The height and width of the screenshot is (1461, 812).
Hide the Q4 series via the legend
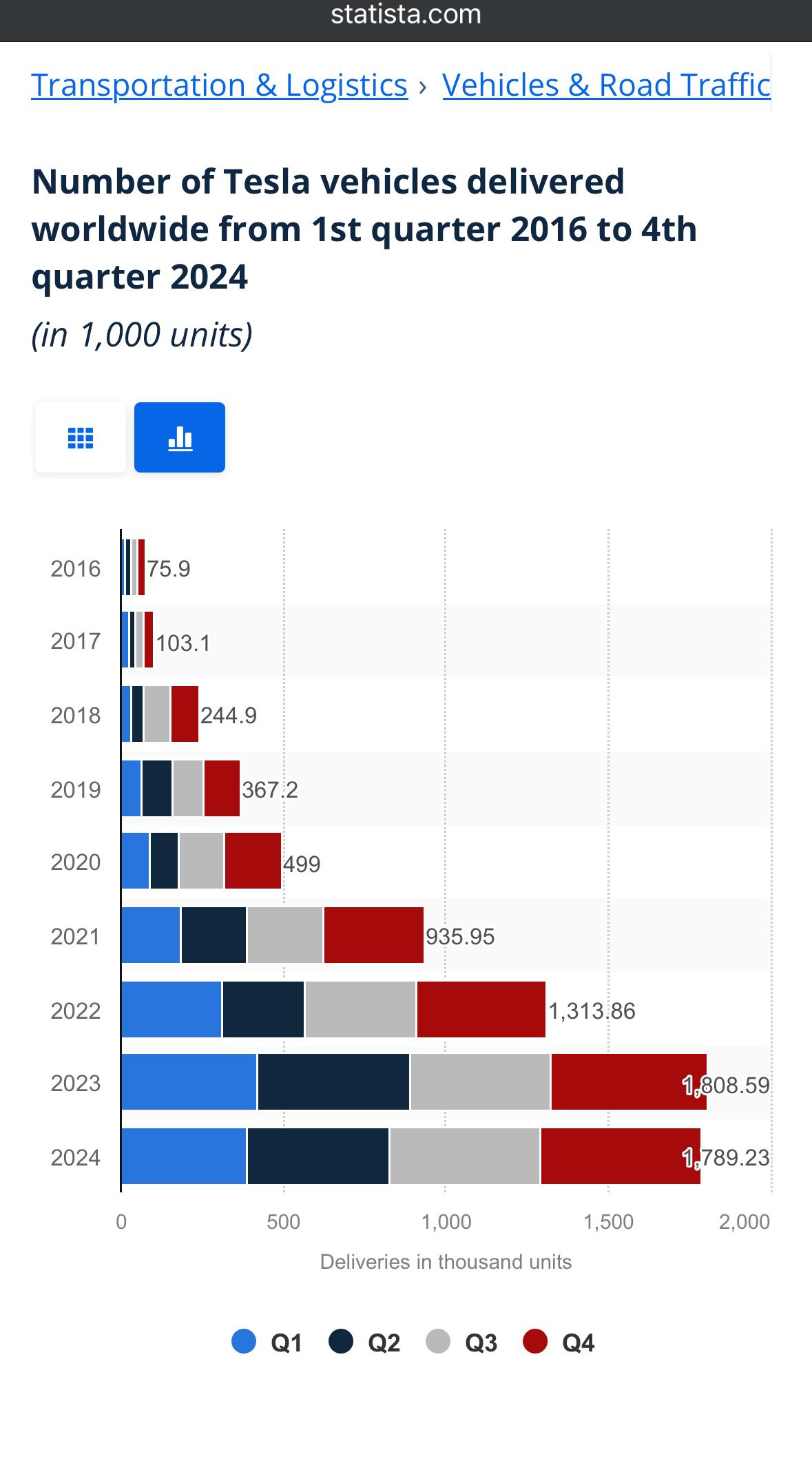(x=559, y=1343)
